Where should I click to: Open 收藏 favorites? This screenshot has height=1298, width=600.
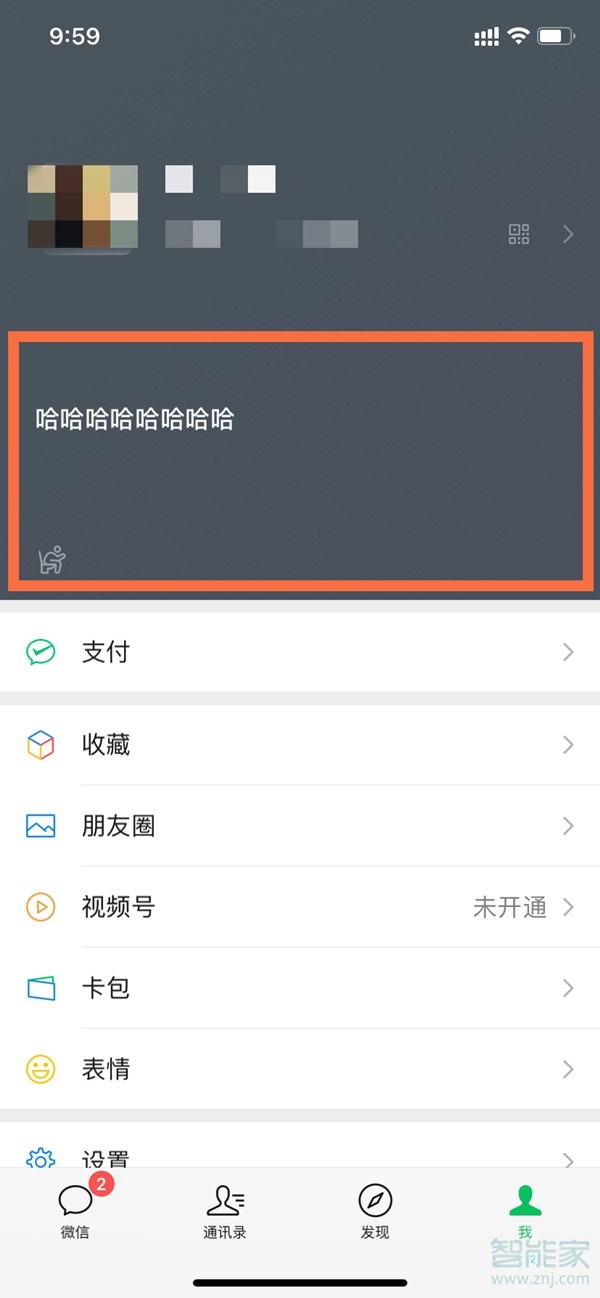pos(300,745)
